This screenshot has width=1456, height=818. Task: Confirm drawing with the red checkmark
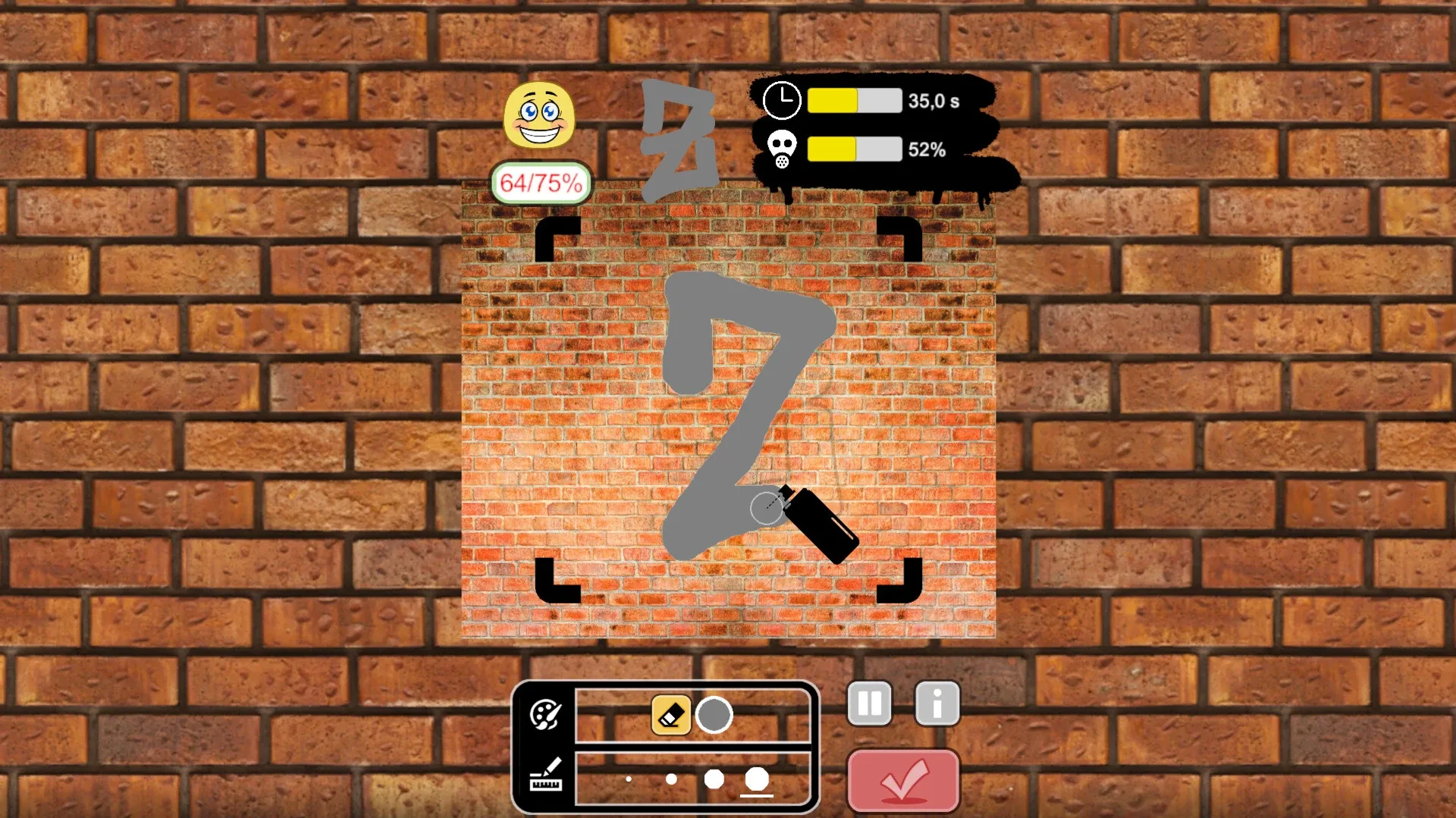tap(902, 781)
